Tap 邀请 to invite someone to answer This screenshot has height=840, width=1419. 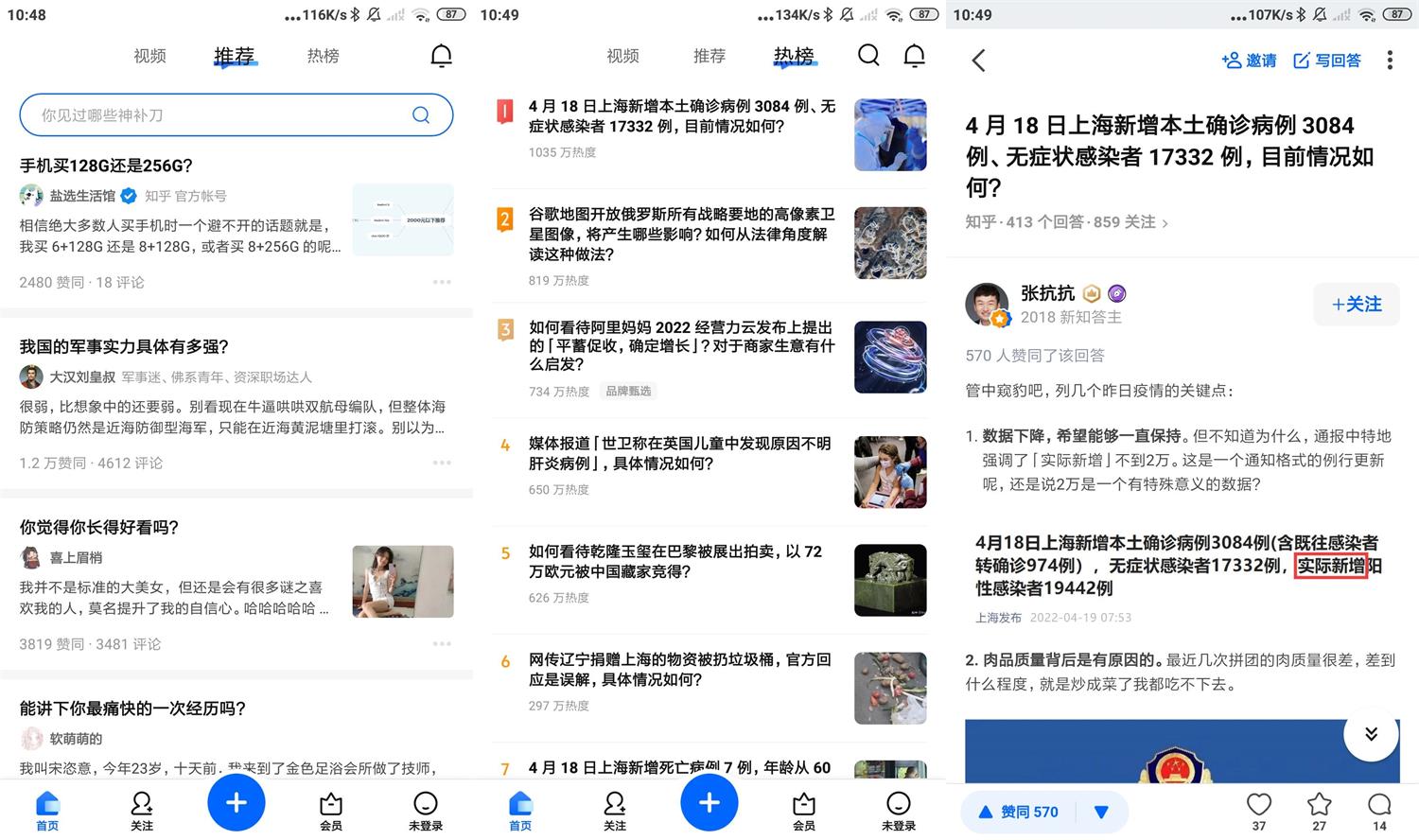coord(1249,61)
